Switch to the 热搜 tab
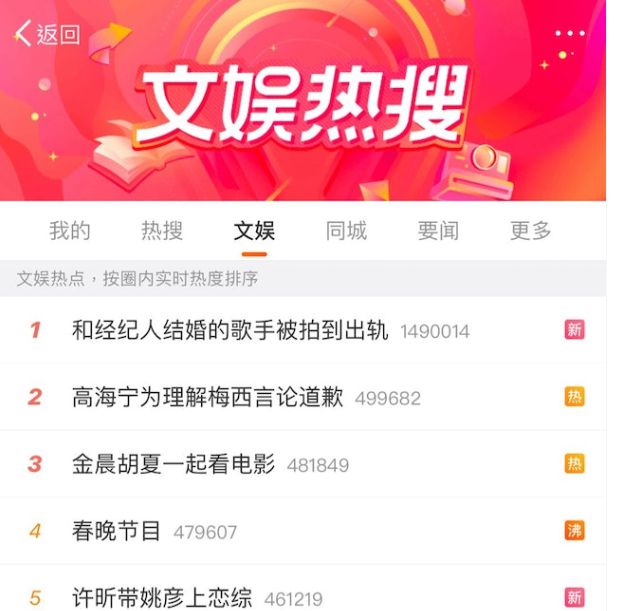The height and width of the screenshot is (611, 641). click(162, 231)
